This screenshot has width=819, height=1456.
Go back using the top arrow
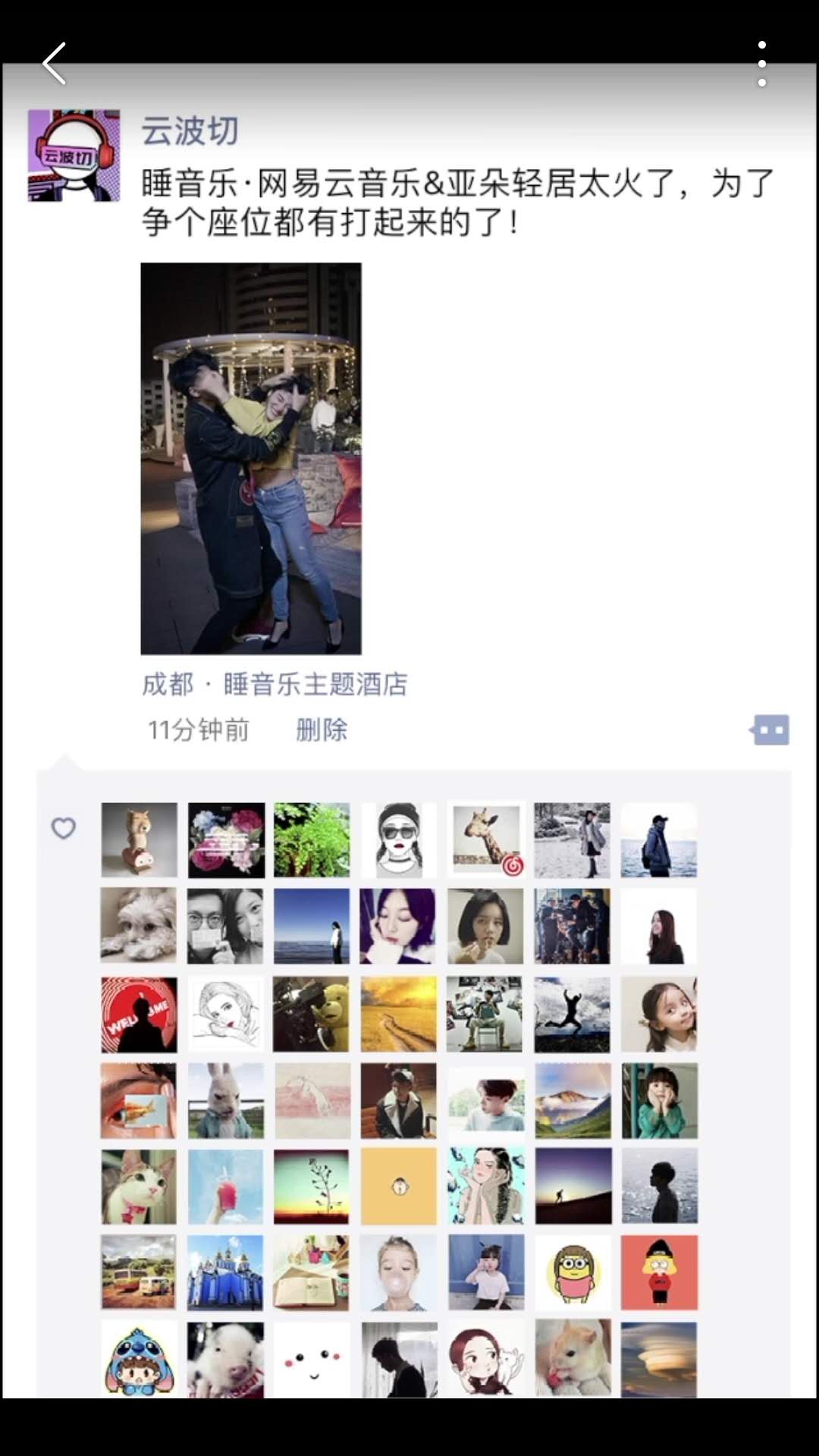click(55, 64)
